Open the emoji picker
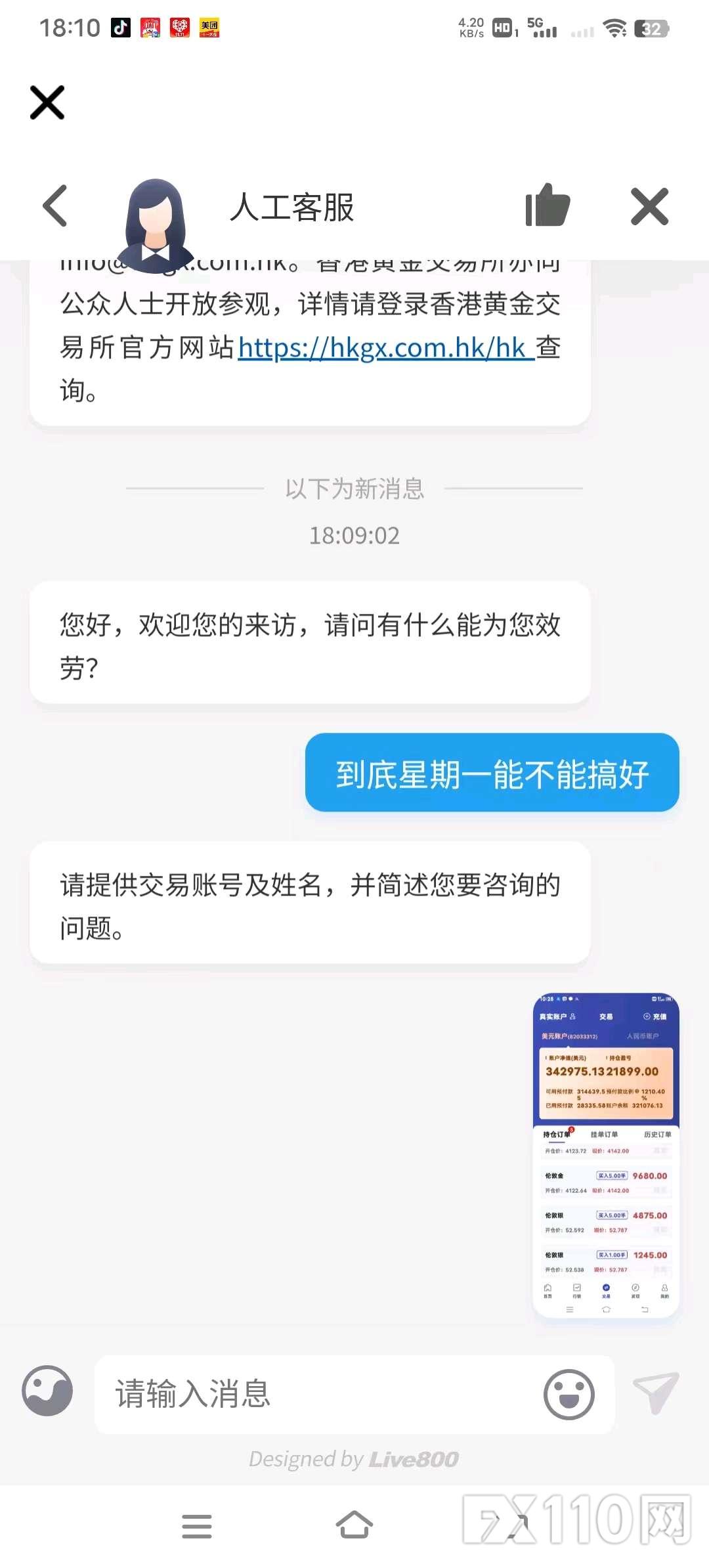This screenshot has height=1568, width=709. coord(569,1394)
